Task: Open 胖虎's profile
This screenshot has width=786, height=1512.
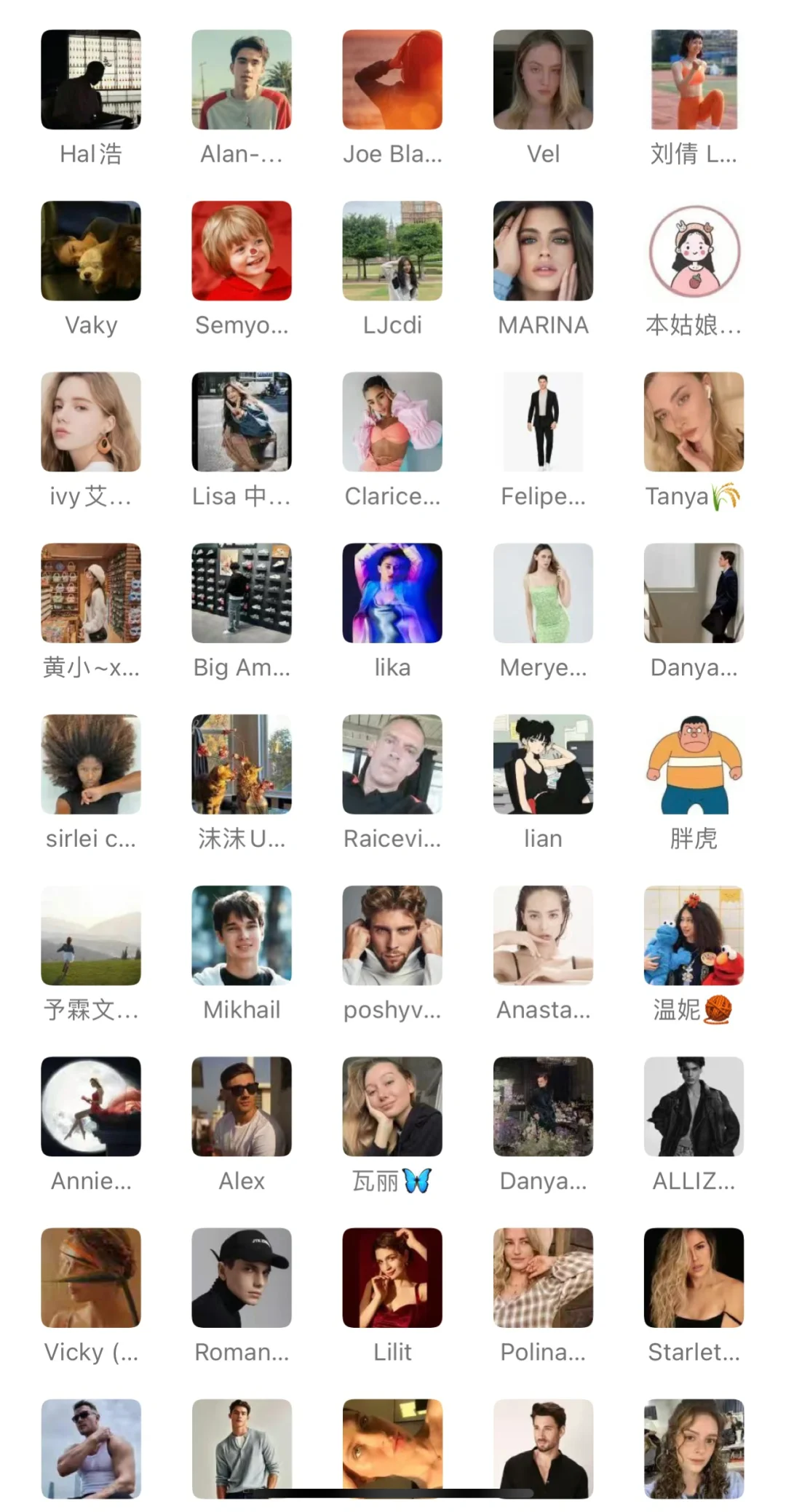Action: tap(694, 764)
